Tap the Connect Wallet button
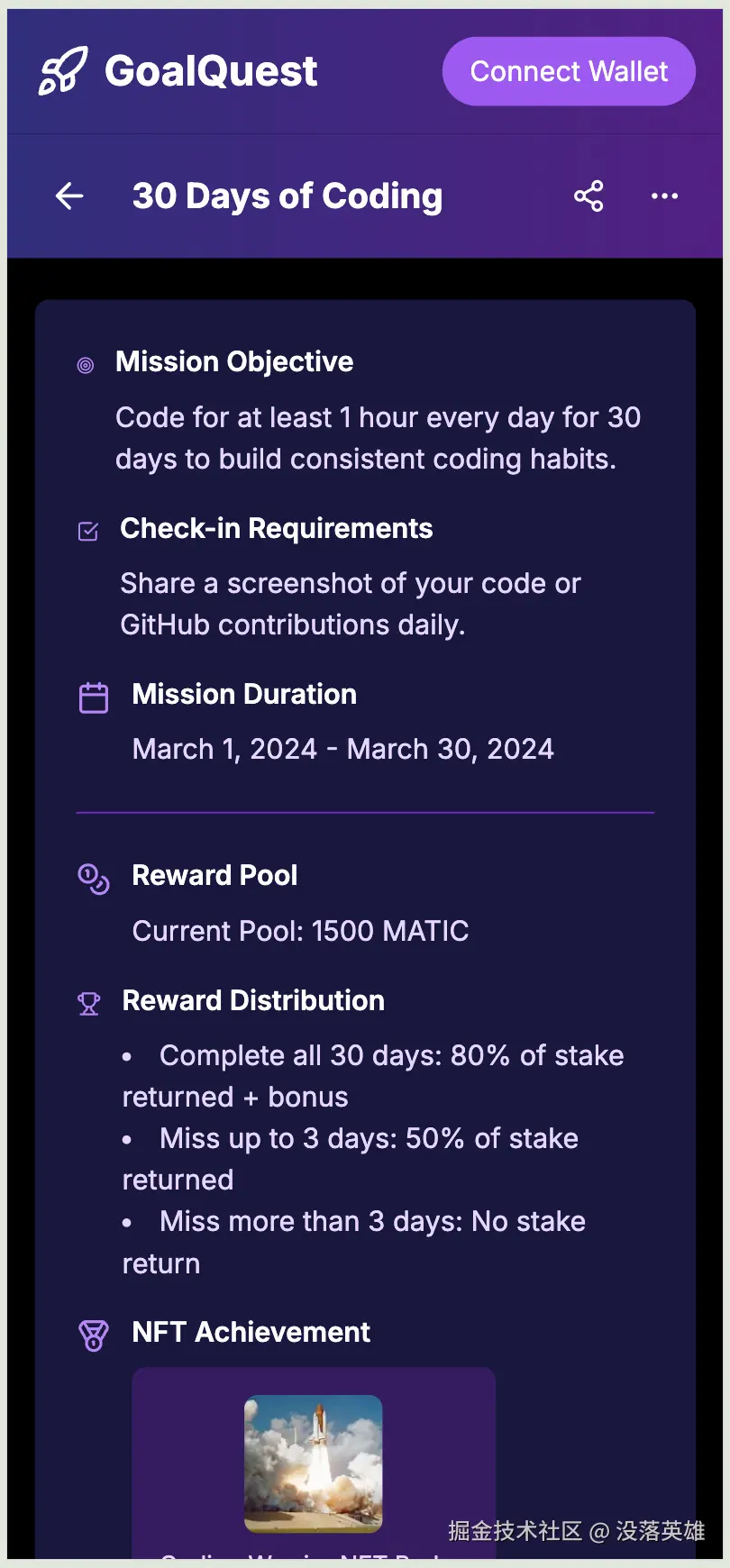The height and width of the screenshot is (1568, 730). click(x=569, y=71)
